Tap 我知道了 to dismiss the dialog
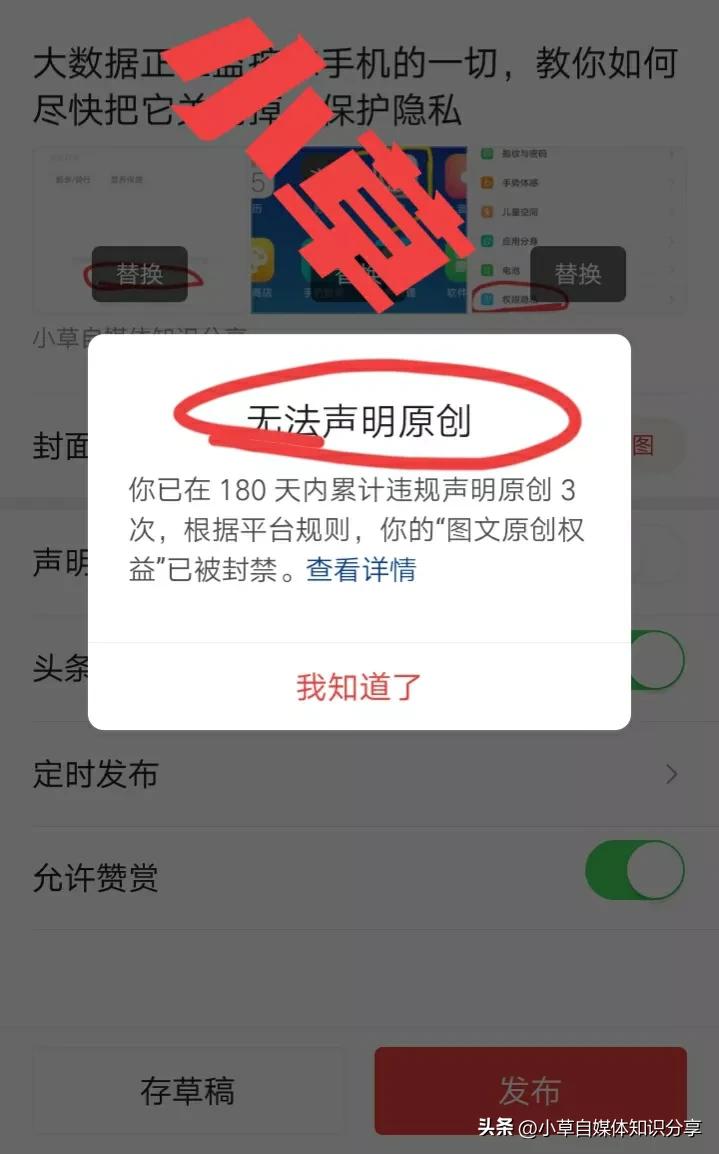The image size is (719, 1154). [x=359, y=687]
